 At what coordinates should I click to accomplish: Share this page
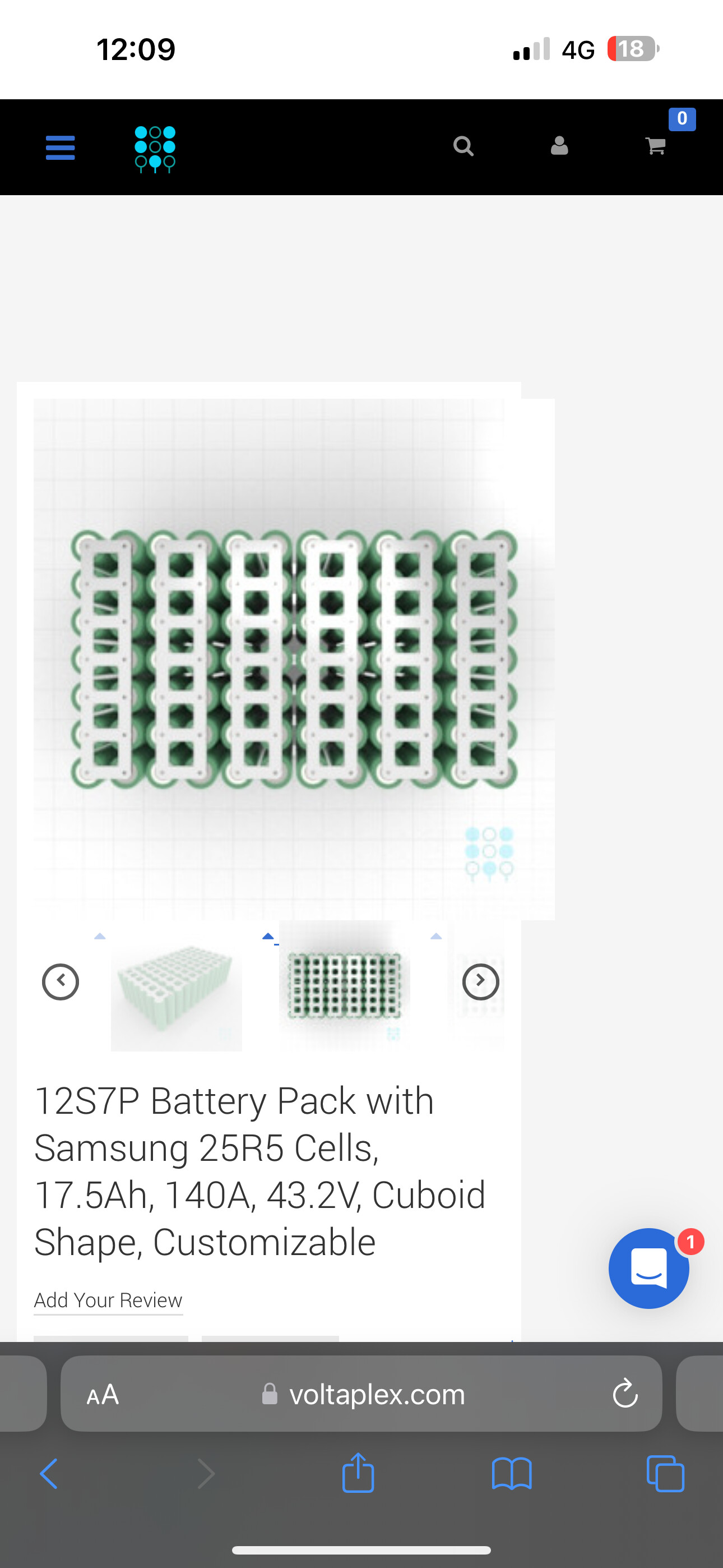(358, 1473)
